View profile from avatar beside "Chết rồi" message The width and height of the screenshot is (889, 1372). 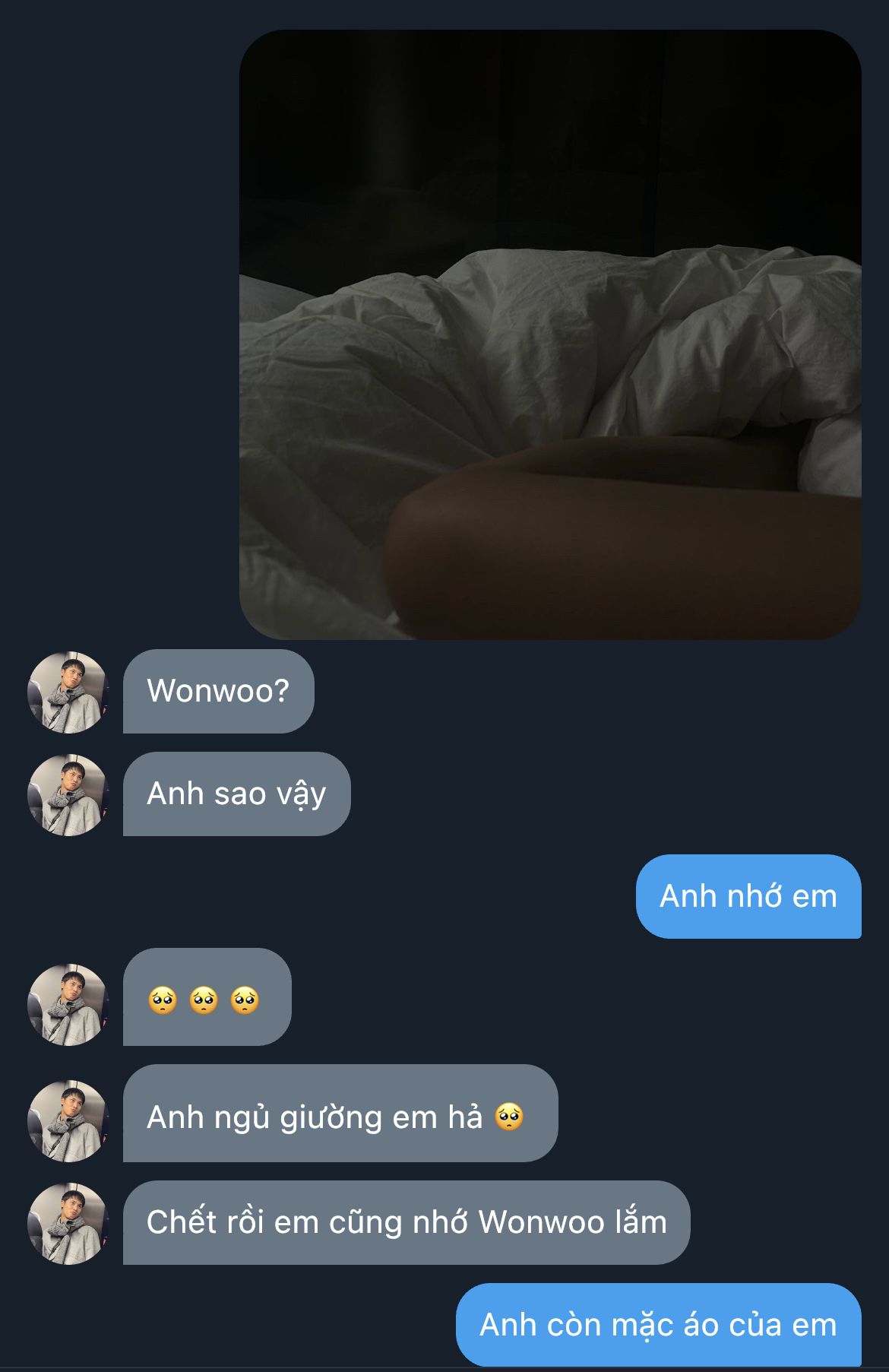tap(68, 1223)
